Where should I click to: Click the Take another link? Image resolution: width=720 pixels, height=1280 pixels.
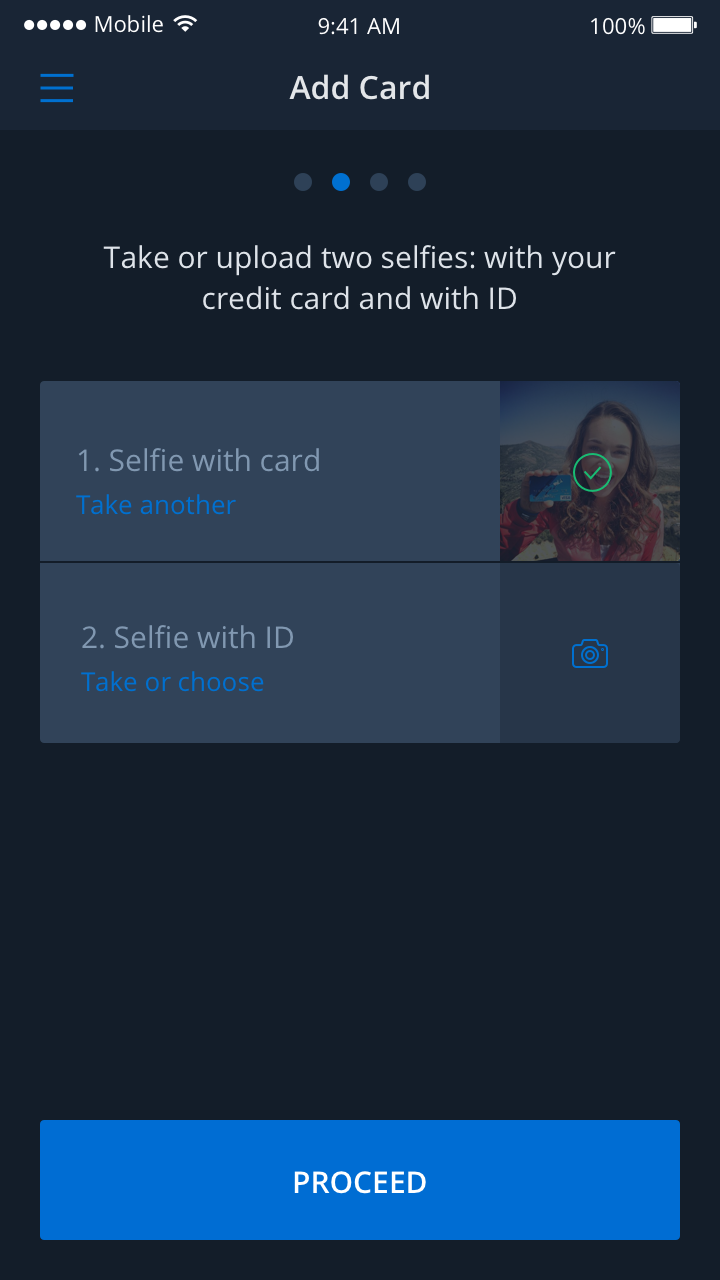point(156,505)
